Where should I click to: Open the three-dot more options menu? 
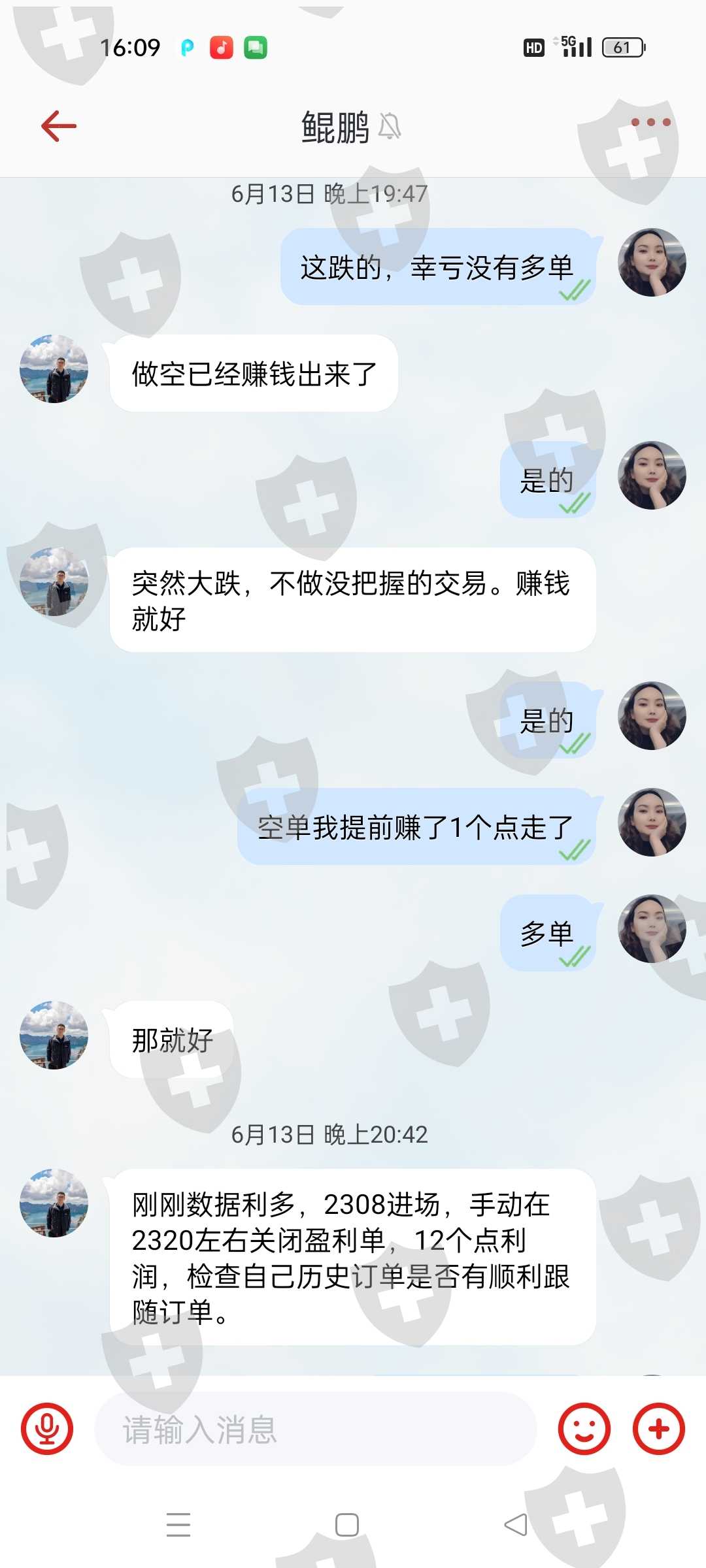650,122
